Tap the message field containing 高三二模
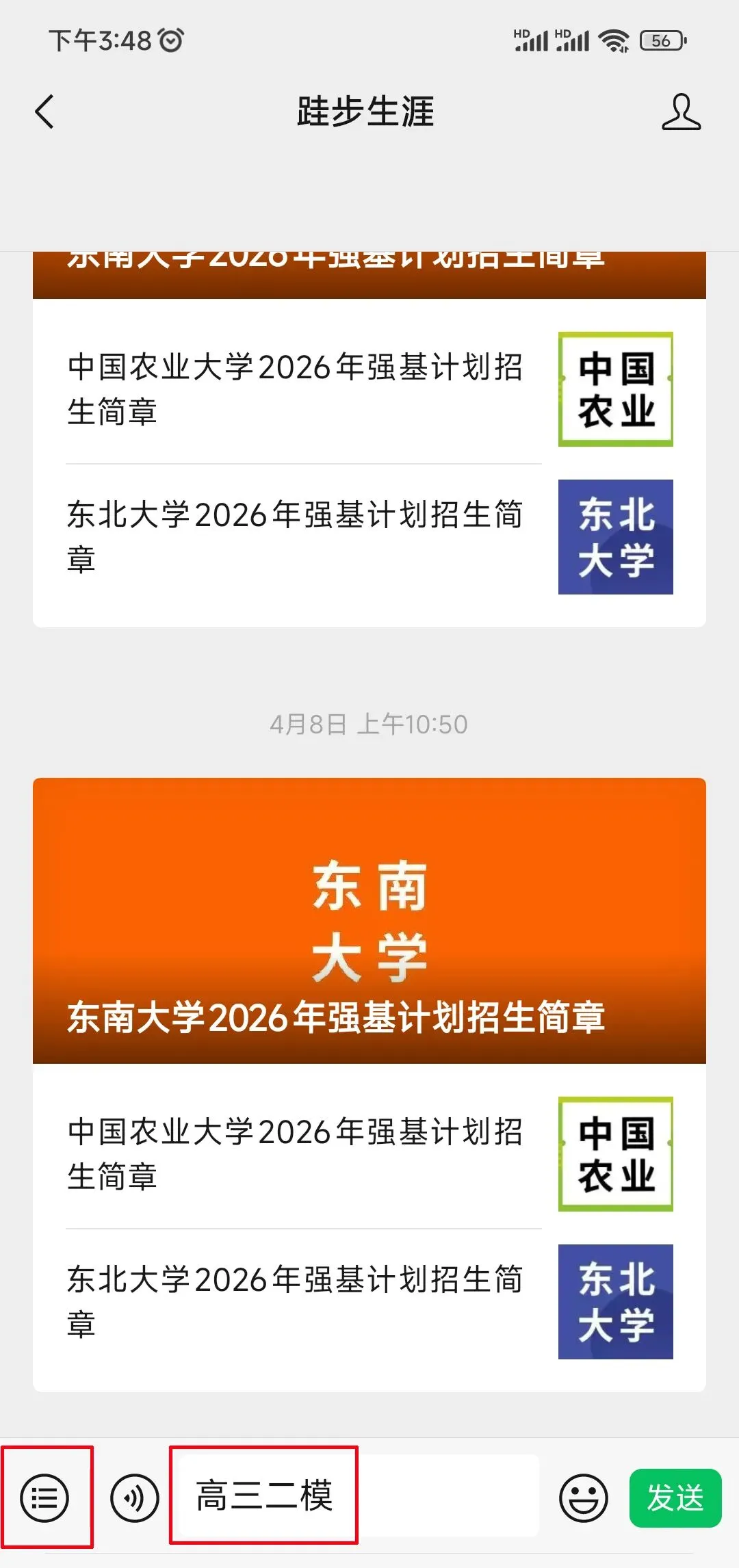739x1568 pixels. coord(355,1495)
